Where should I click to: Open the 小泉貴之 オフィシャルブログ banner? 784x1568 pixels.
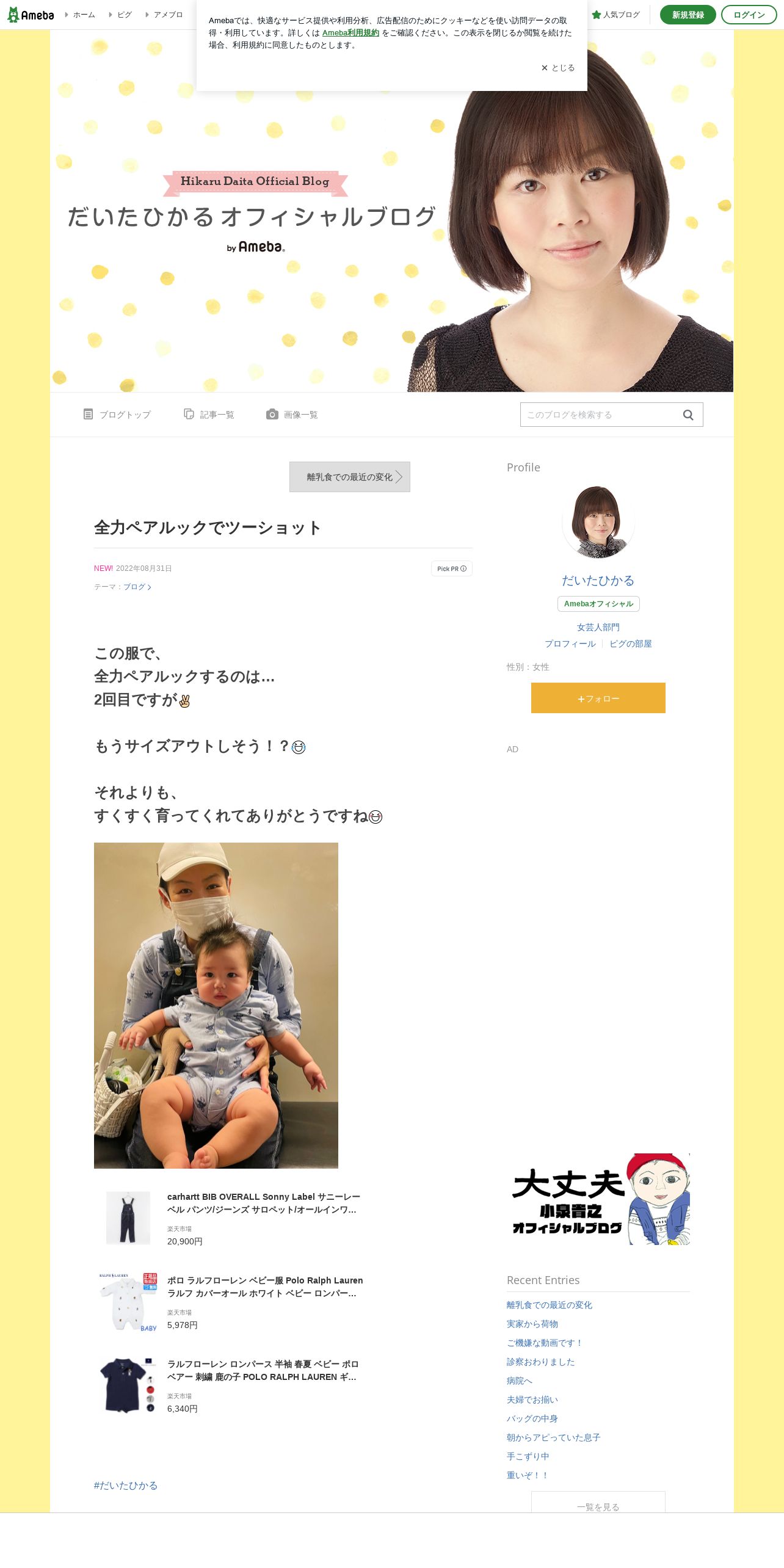[598, 1199]
